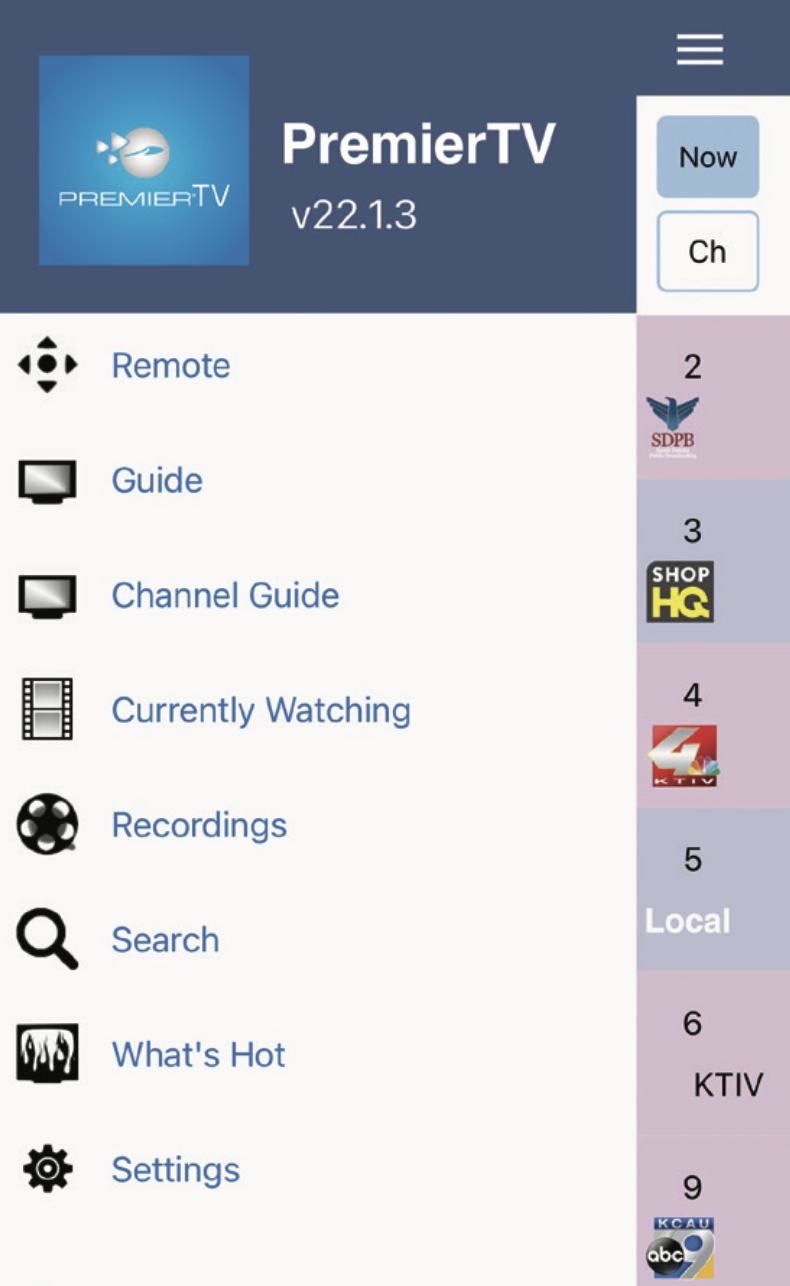Open Settings

[318, 1170]
